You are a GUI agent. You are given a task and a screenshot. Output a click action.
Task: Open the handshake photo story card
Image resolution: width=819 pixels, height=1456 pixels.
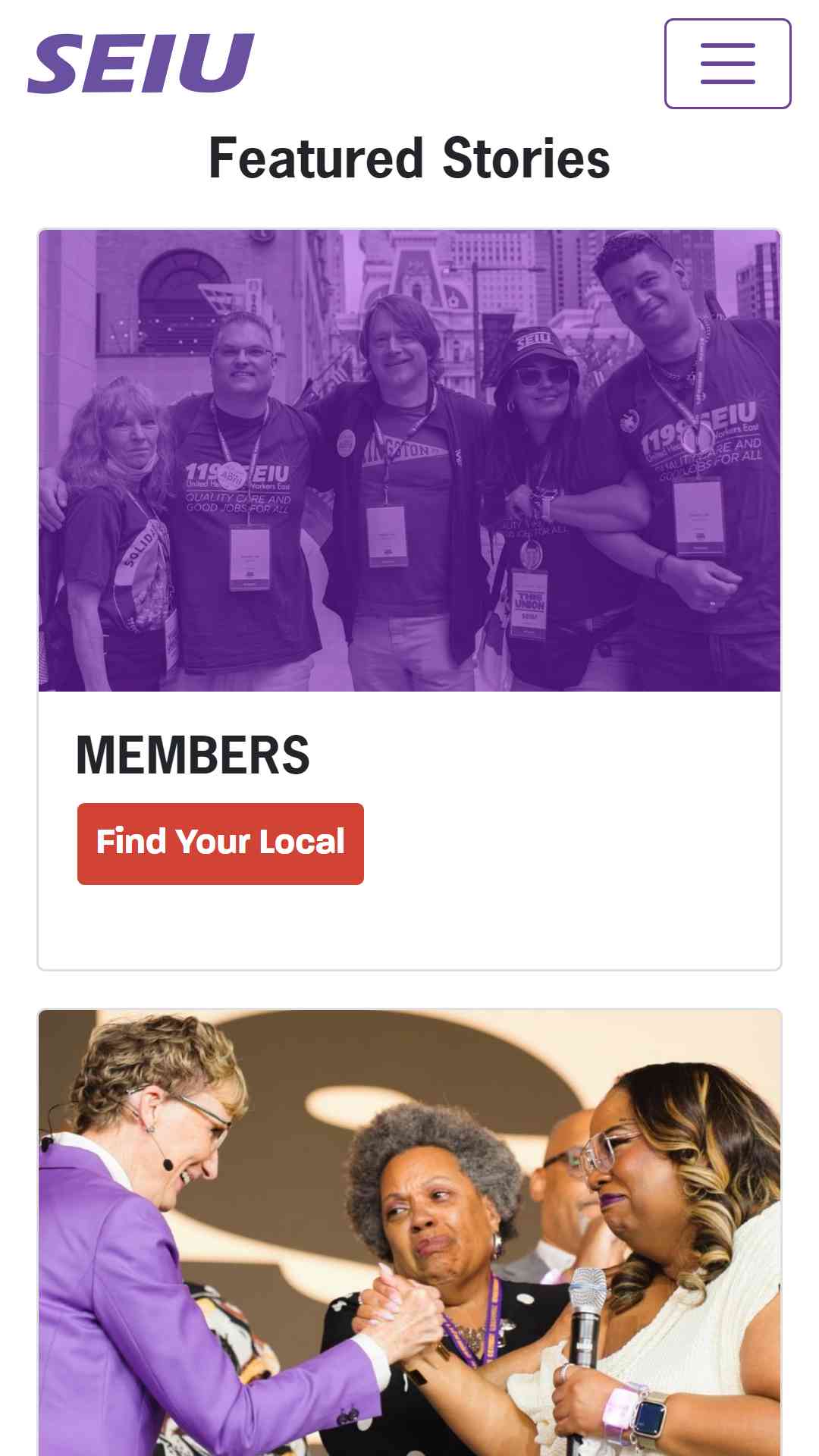[x=409, y=1233]
